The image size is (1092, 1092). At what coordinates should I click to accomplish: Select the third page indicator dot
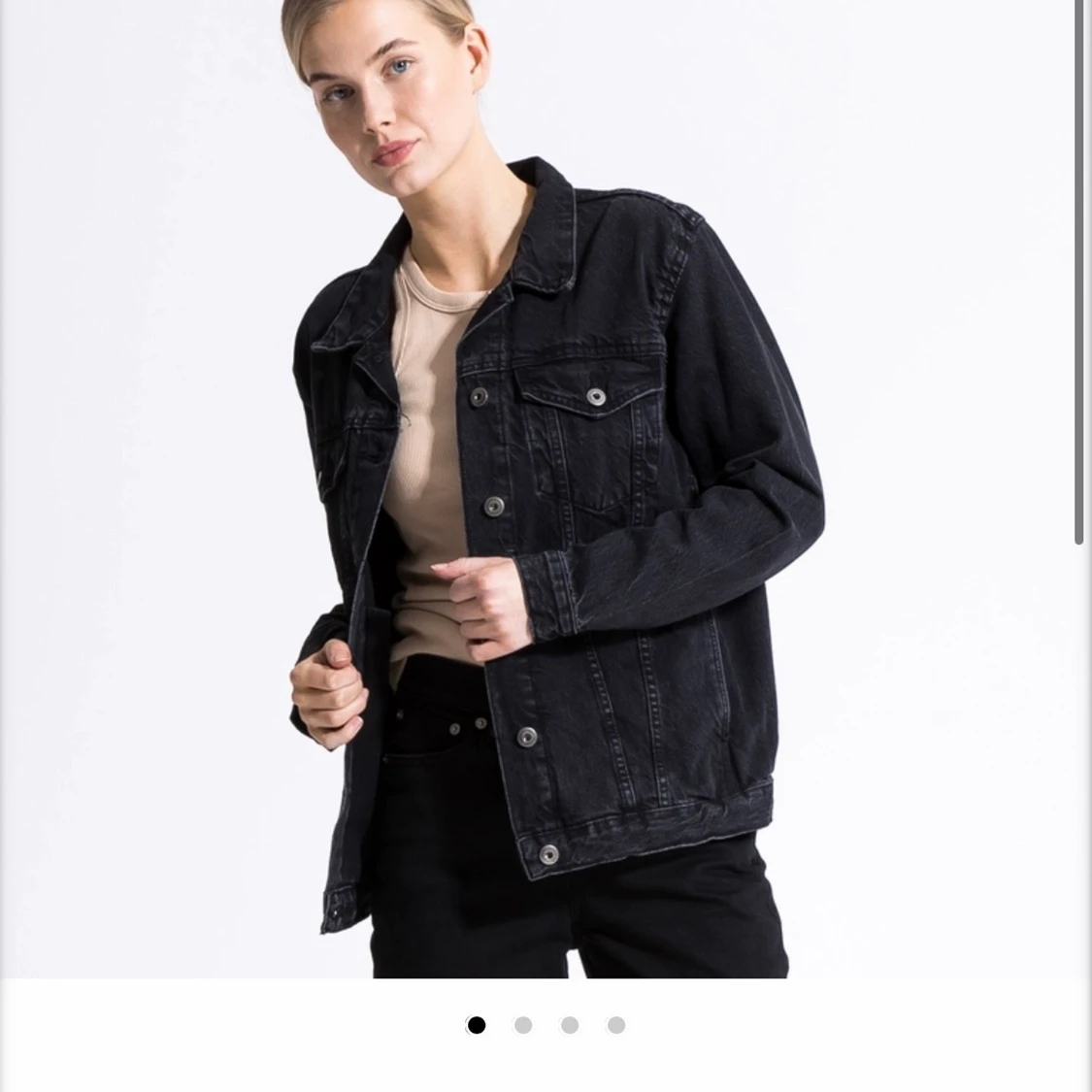[570, 1025]
